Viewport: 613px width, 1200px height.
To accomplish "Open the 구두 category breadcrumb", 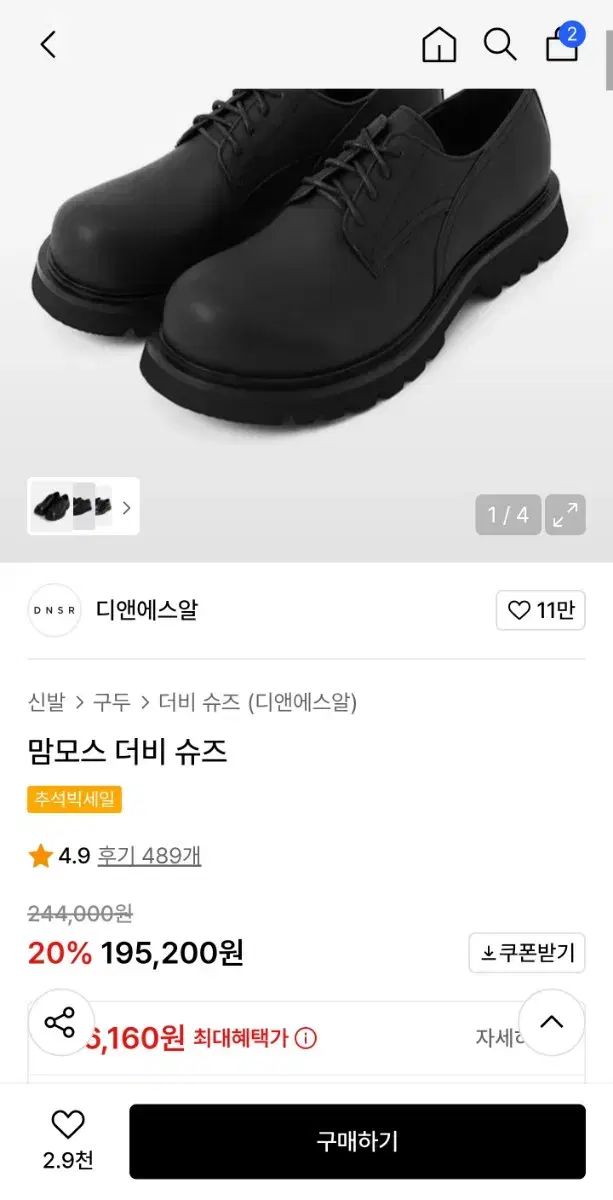I will tap(112, 702).
